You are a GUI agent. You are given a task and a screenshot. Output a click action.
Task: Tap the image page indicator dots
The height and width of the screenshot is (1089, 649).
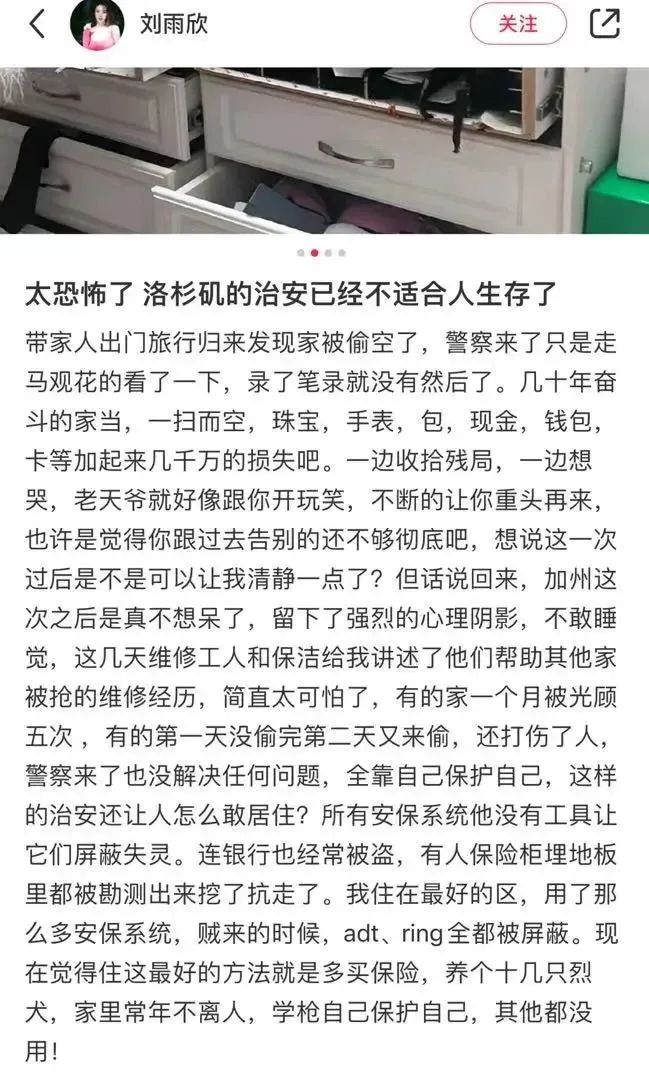pos(322,253)
